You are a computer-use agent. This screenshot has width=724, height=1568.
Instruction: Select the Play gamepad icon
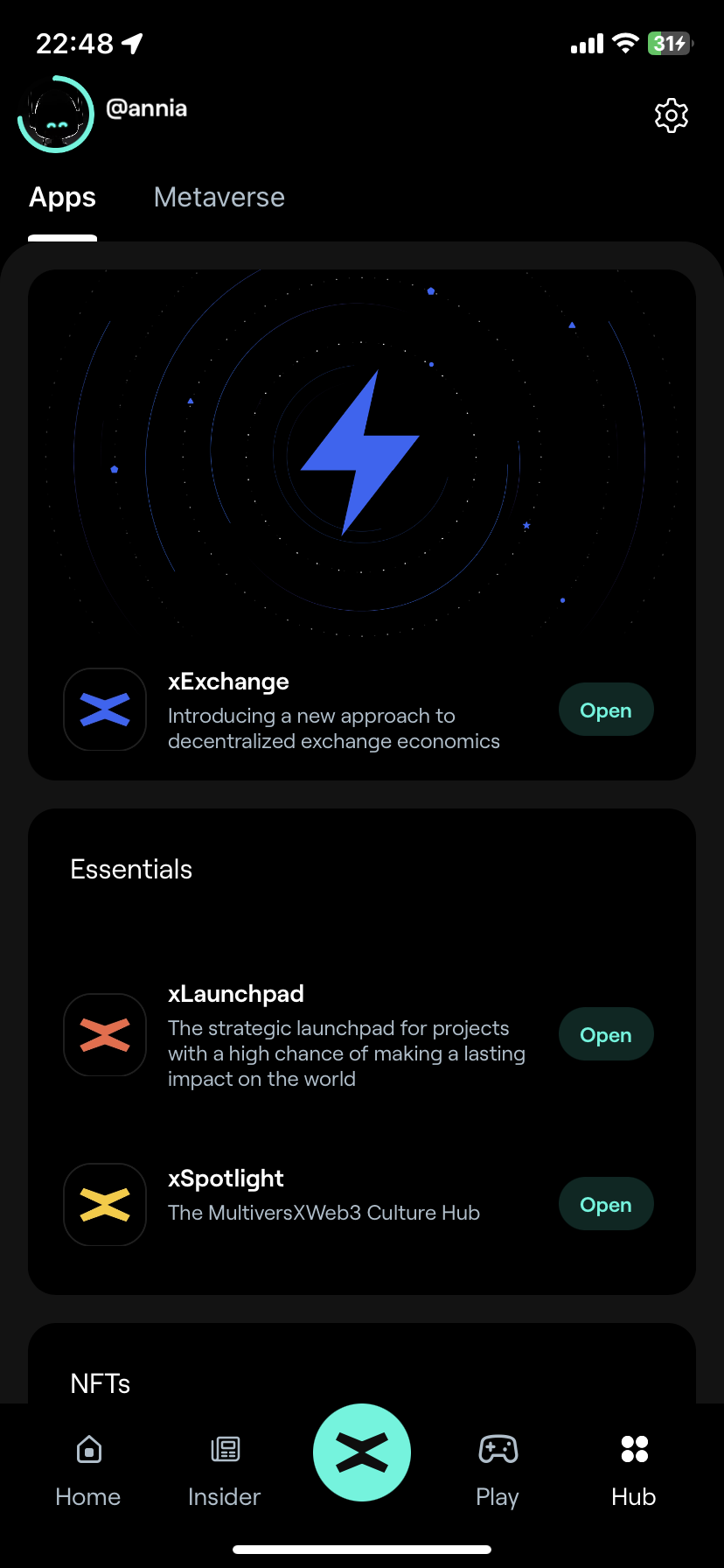tap(497, 1449)
